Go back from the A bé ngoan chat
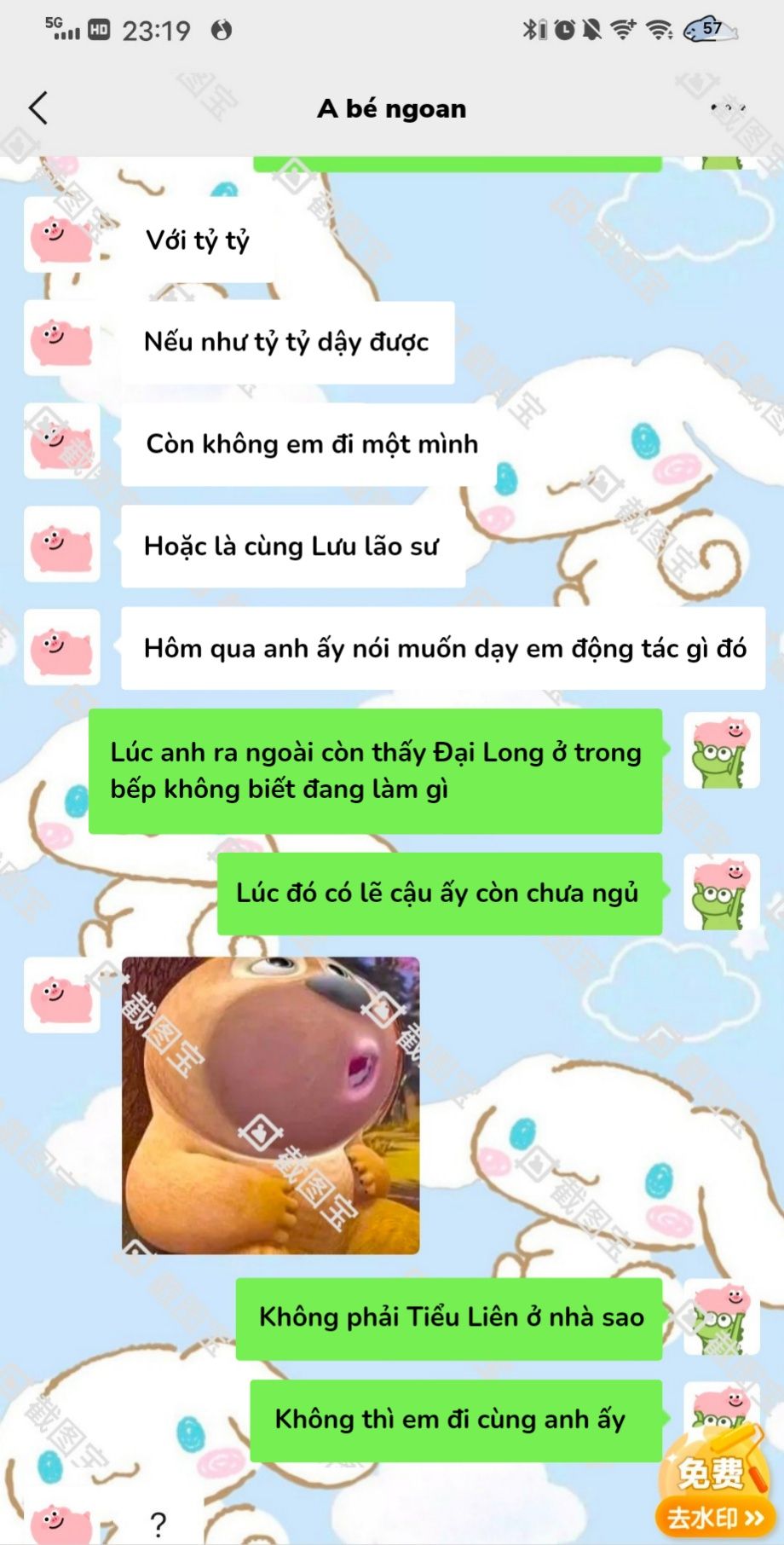Image resolution: width=784 pixels, height=1545 pixels. pyautogui.click(x=38, y=108)
